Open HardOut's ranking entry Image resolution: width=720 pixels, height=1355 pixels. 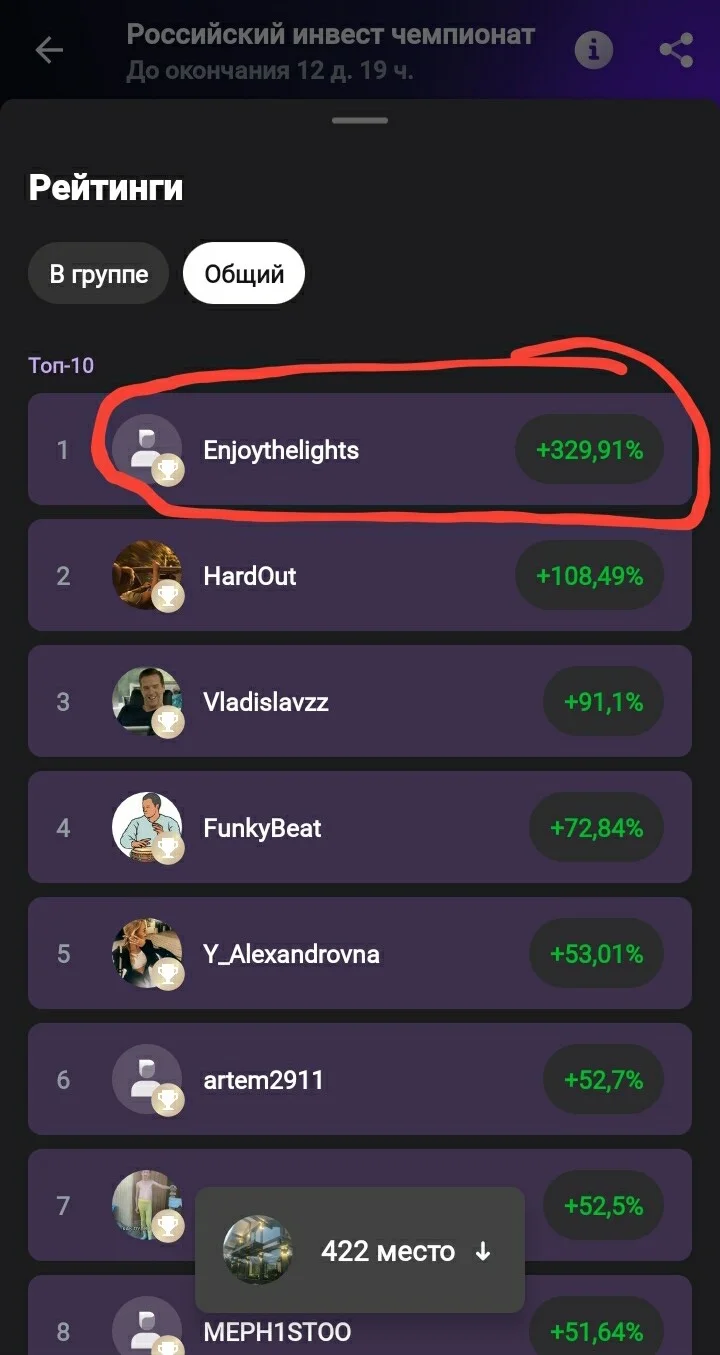[x=360, y=575]
